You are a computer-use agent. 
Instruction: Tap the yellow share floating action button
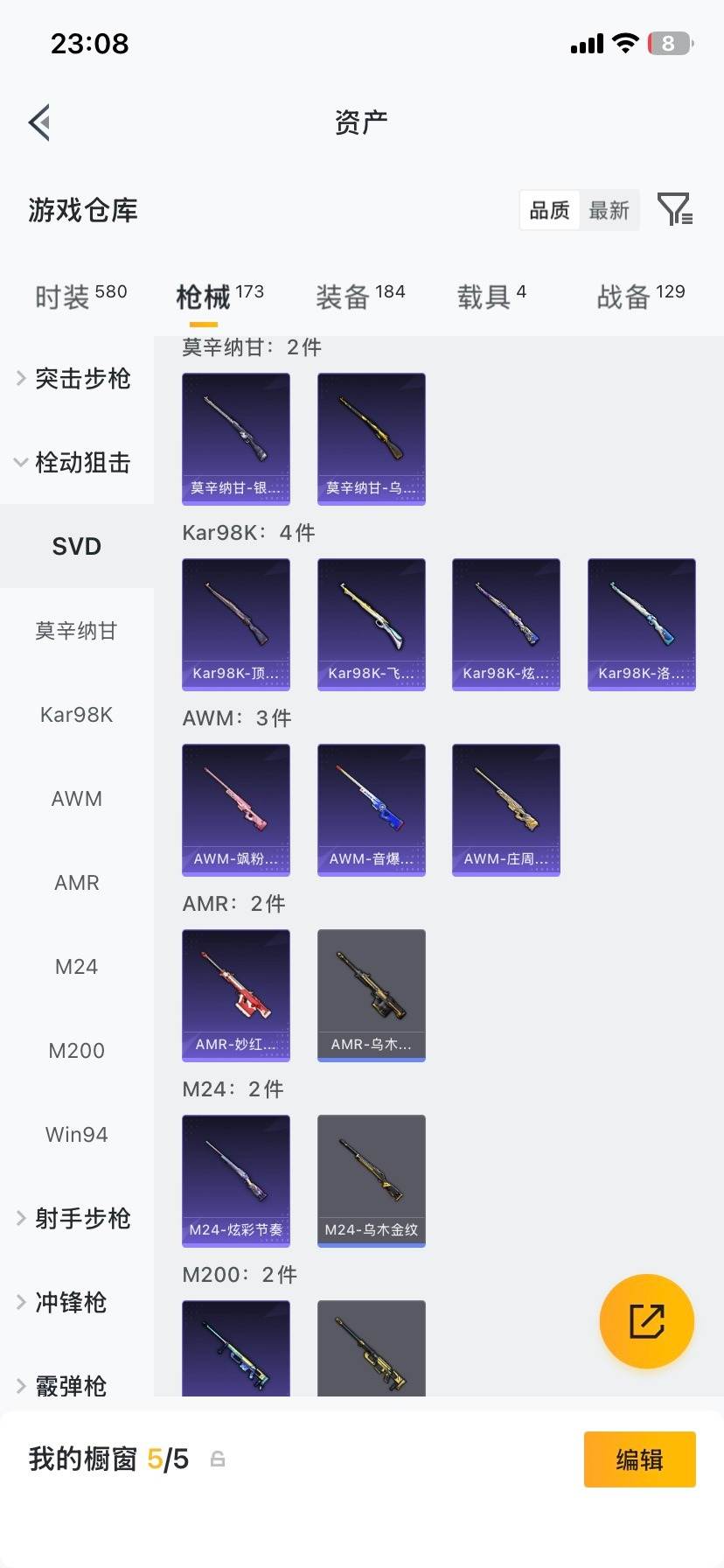point(646,1321)
